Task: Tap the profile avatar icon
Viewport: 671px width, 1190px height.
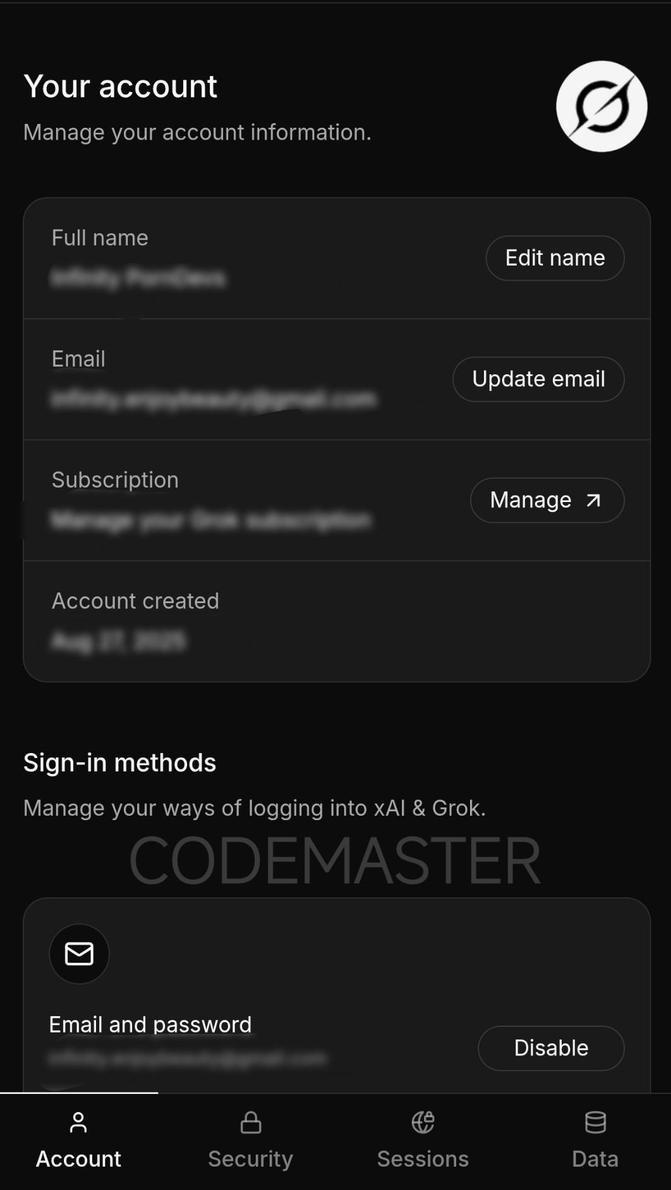Action: pyautogui.click(x=601, y=106)
